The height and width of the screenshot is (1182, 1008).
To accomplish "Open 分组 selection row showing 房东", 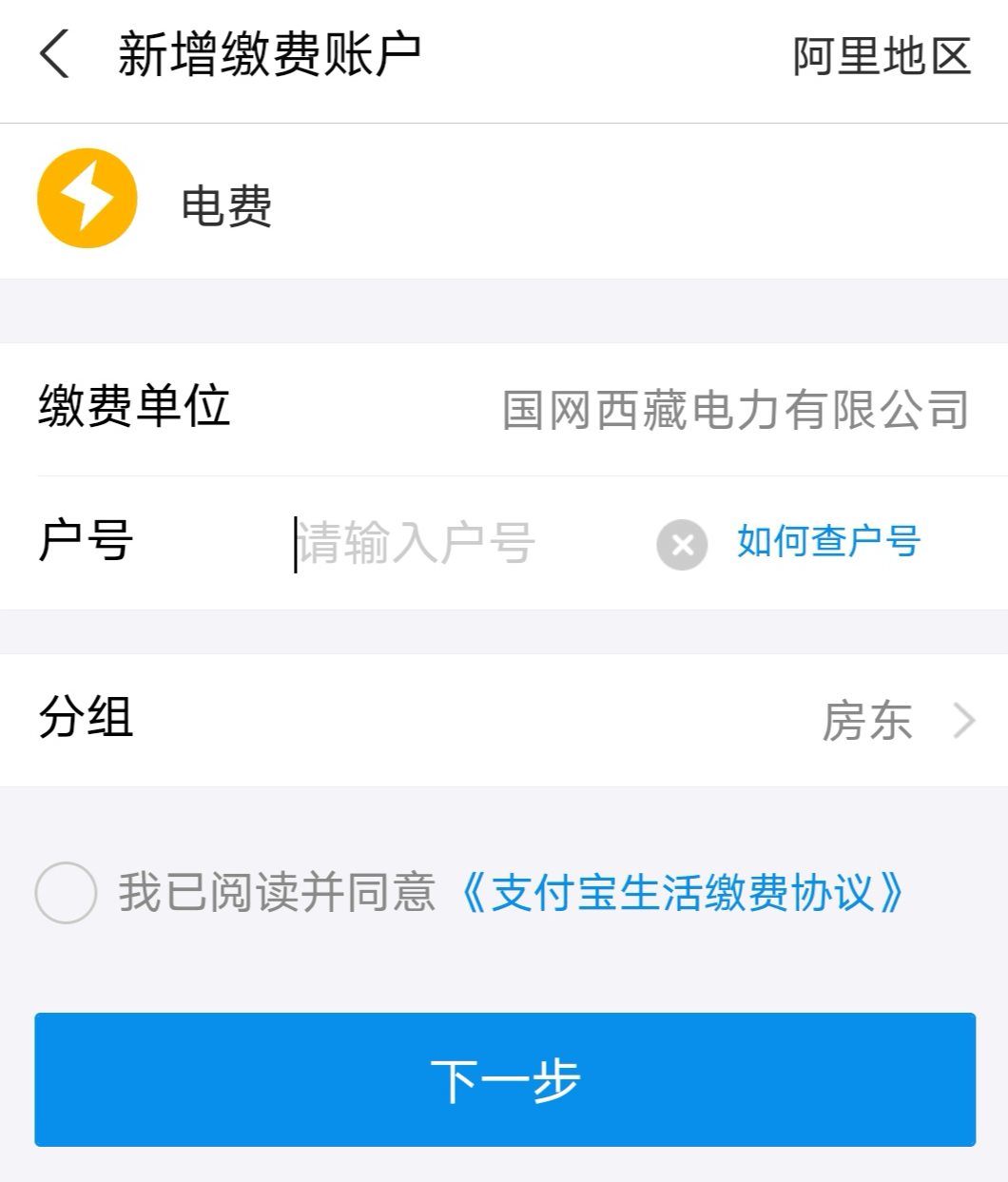I will (504, 720).
